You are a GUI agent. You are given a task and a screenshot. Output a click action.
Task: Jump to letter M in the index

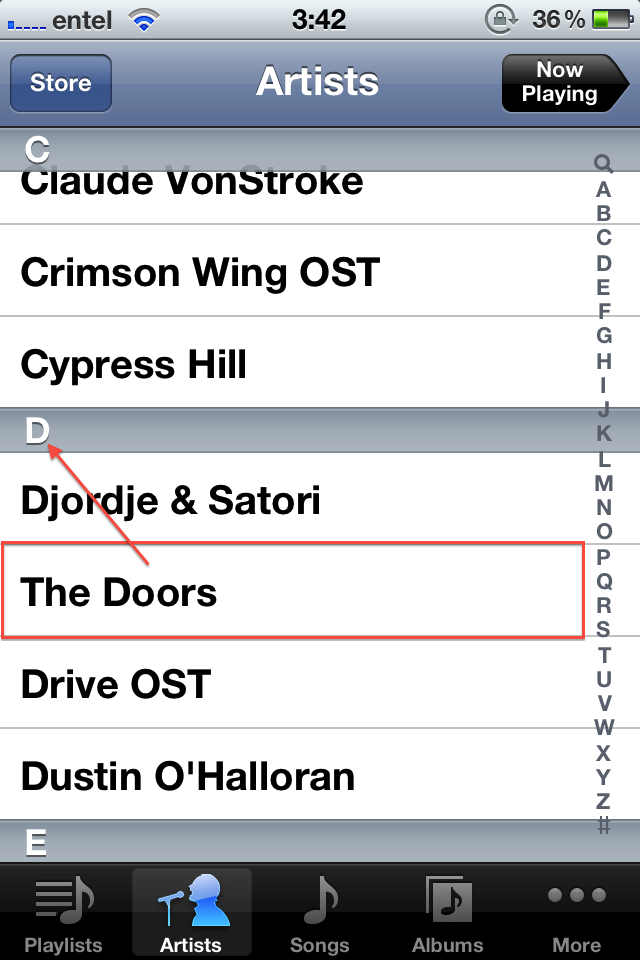pyautogui.click(x=603, y=483)
